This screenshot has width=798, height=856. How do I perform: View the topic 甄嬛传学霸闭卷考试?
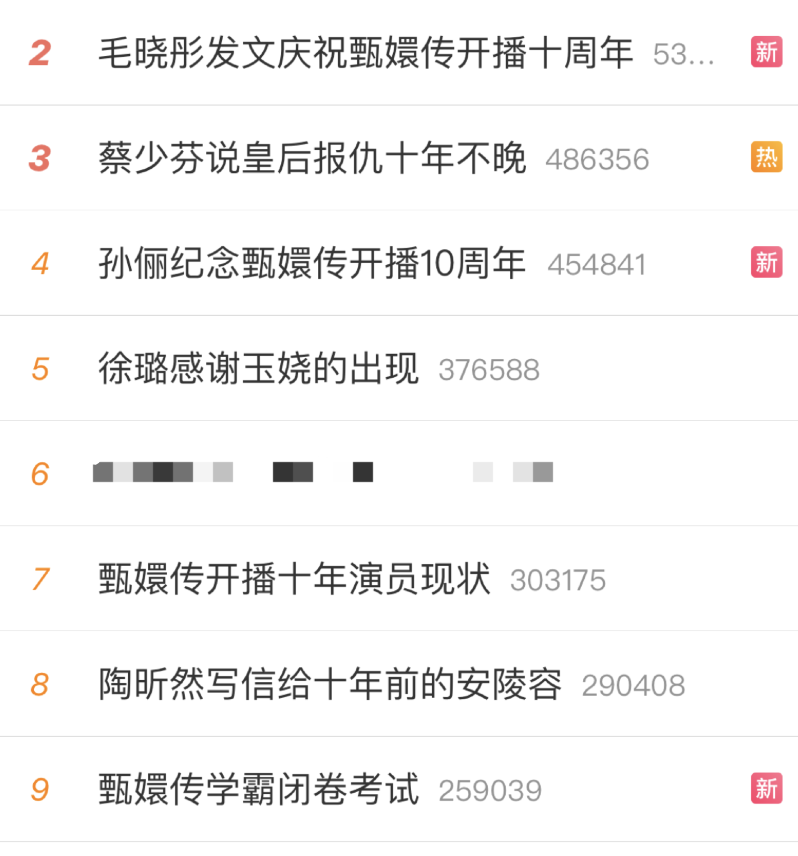258,790
